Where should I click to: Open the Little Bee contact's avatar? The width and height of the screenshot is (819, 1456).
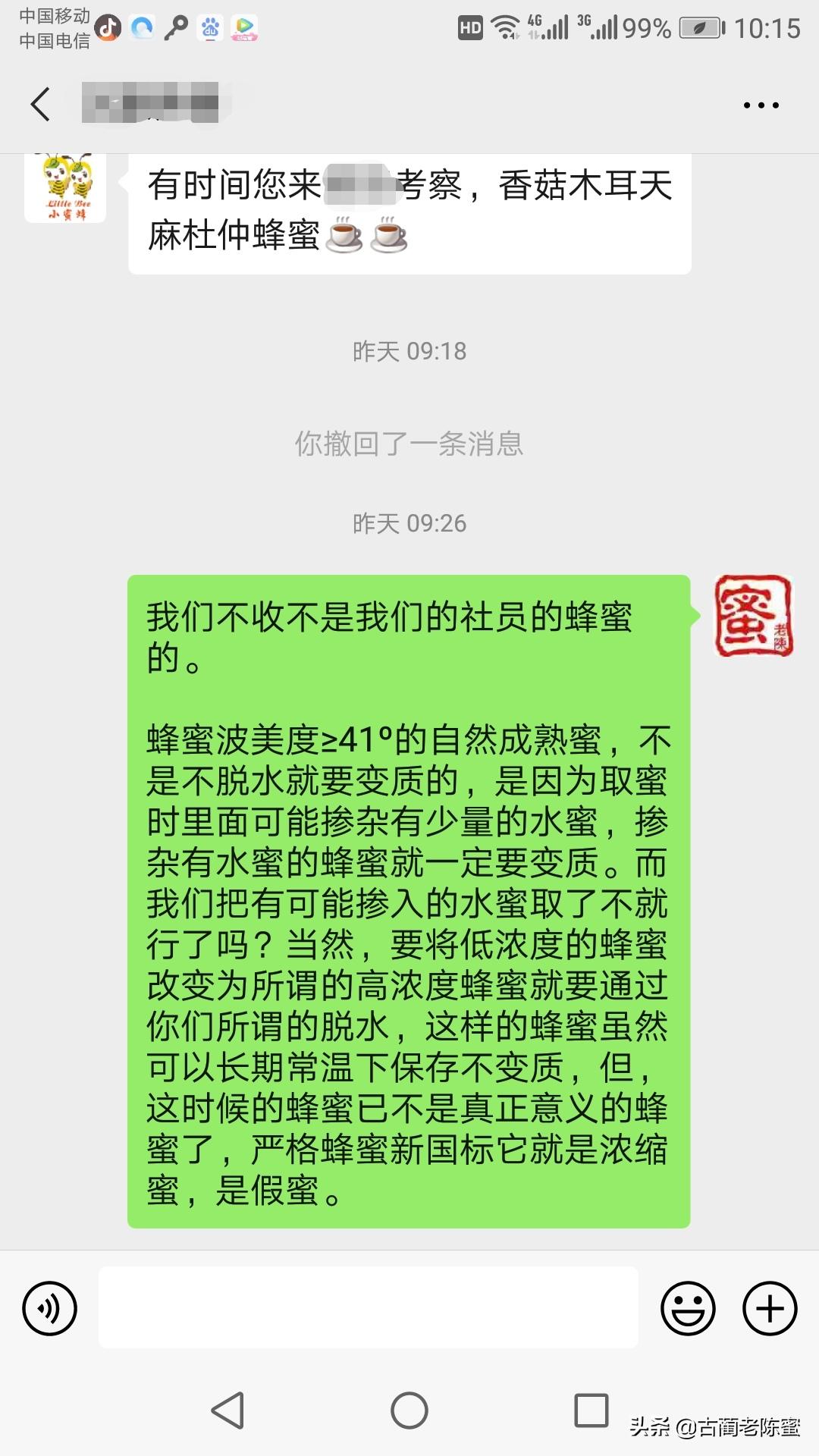pos(66,188)
